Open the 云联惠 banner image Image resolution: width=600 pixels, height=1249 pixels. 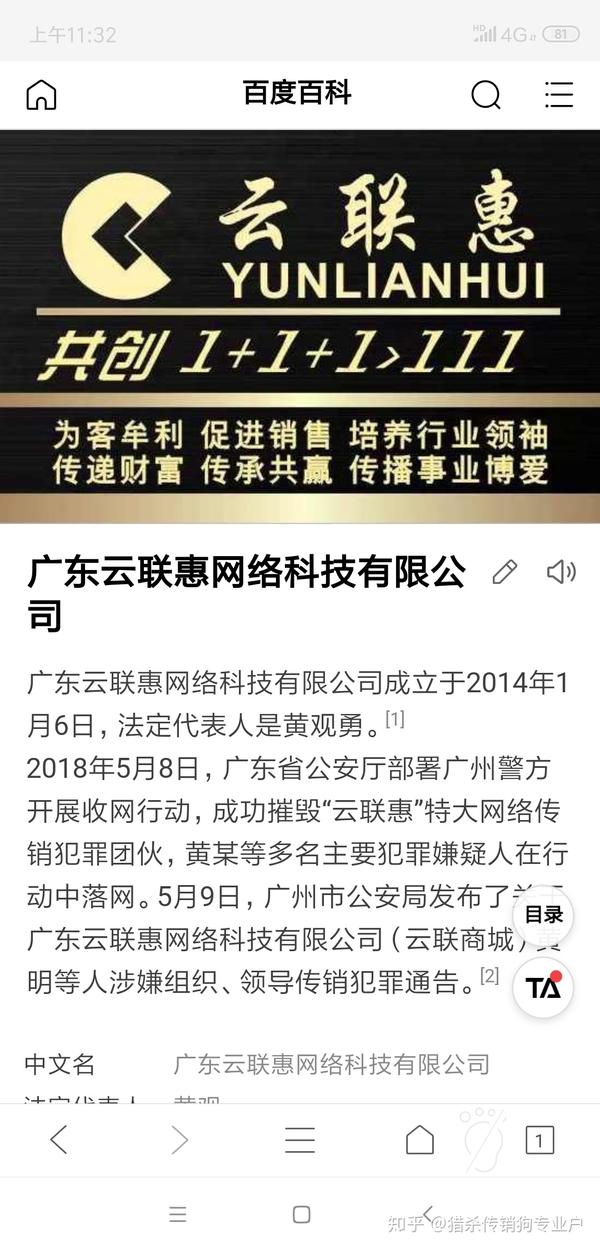(x=300, y=326)
